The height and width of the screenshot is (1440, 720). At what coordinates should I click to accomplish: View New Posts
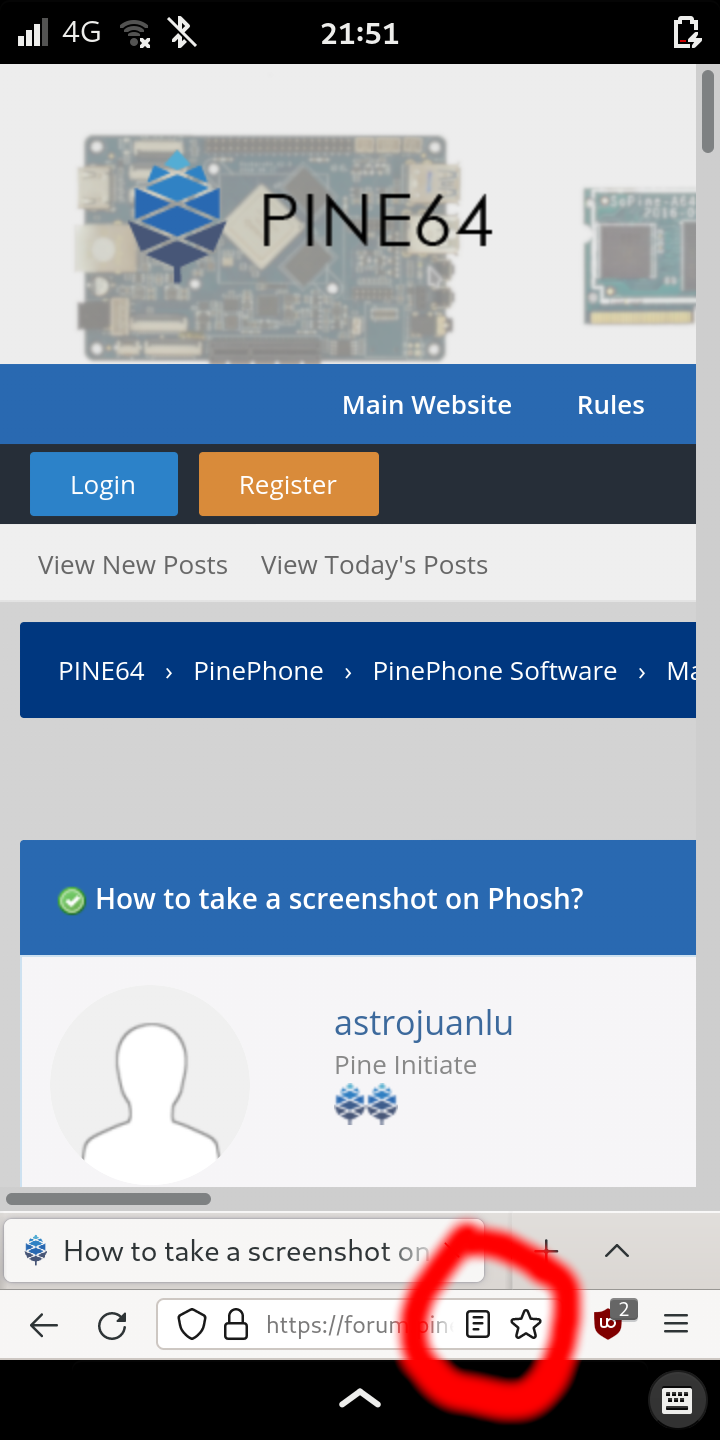[x=133, y=565]
